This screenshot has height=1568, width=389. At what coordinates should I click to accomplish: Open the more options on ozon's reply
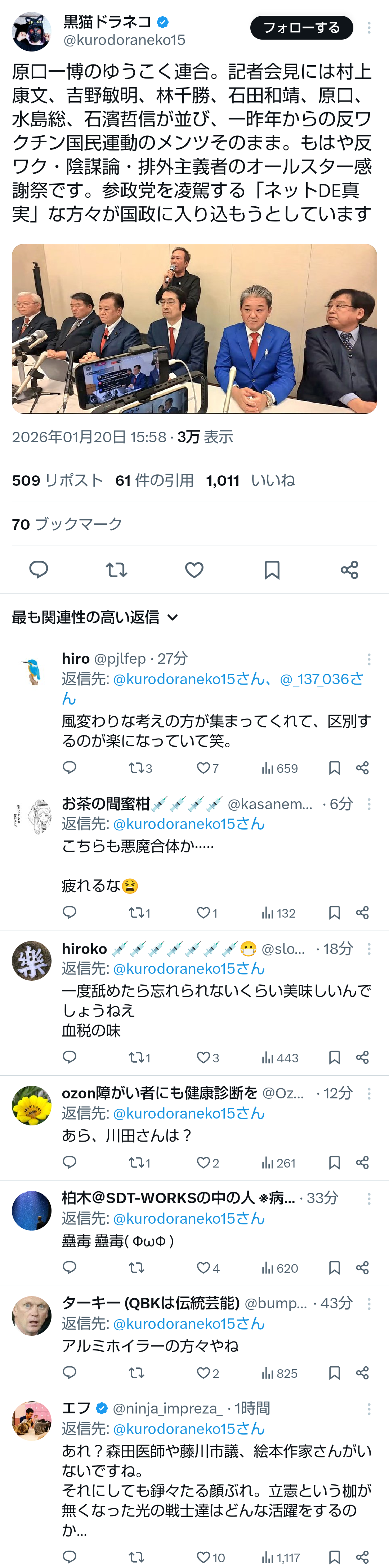click(x=369, y=1094)
